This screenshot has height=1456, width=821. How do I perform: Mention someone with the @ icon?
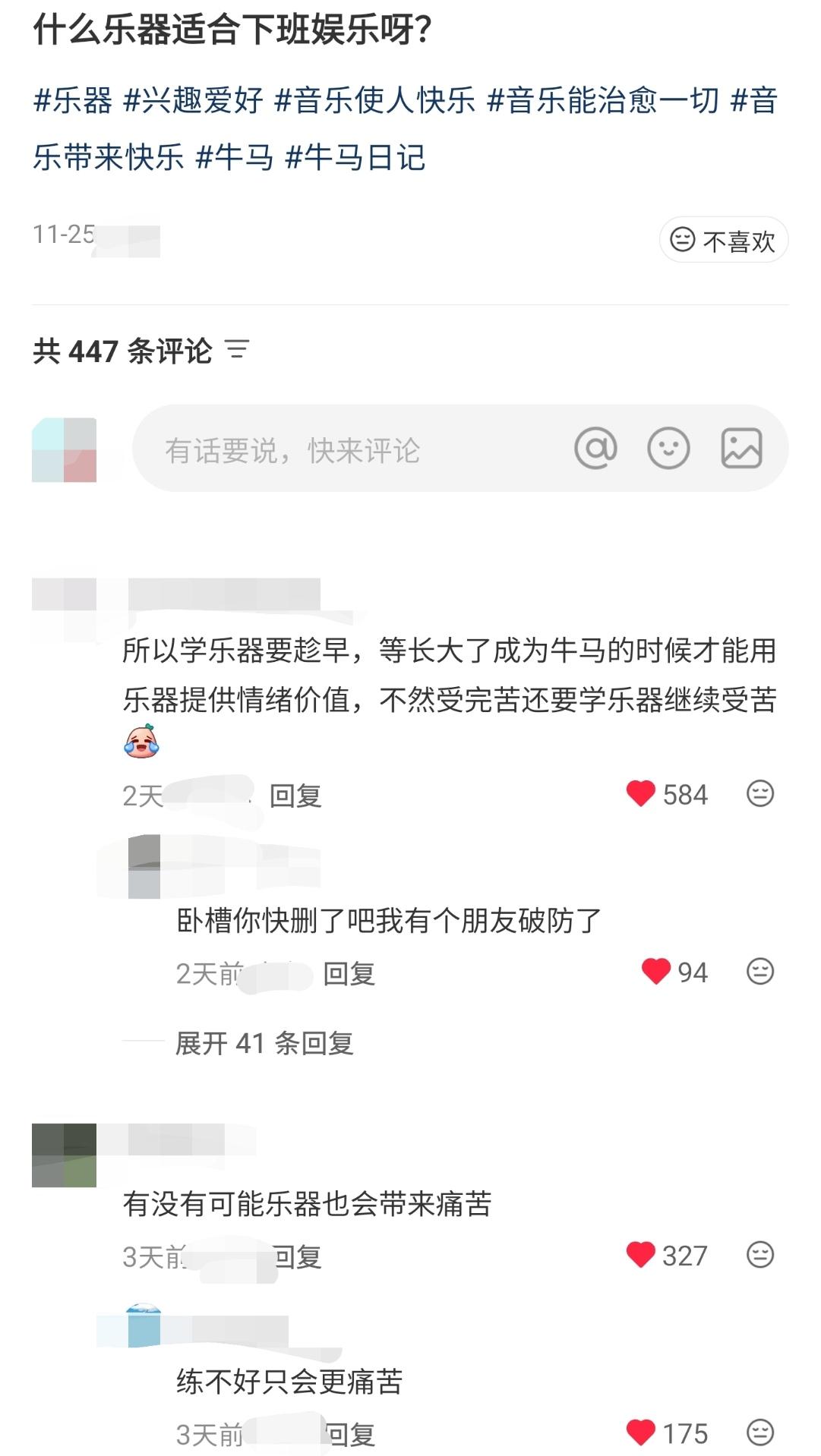tap(595, 448)
